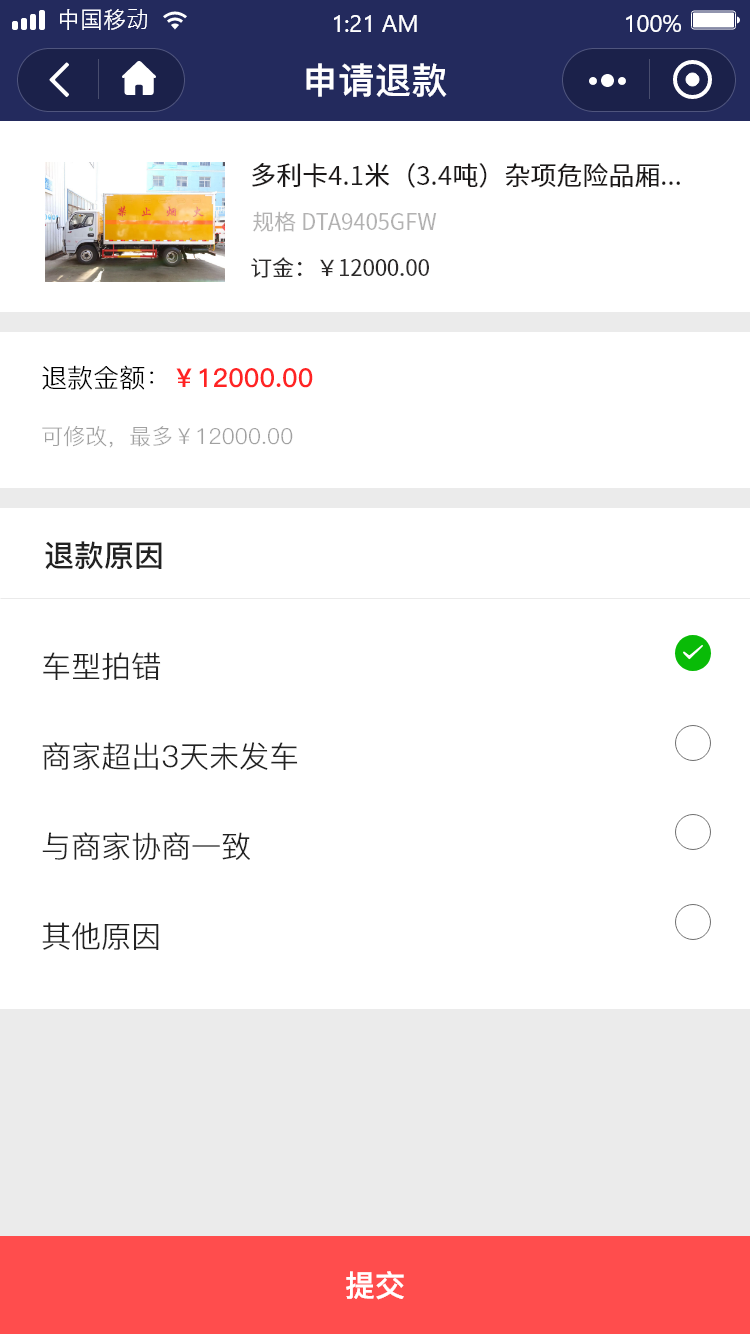
Task: Return to the mini program home
Action: pos(139,80)
